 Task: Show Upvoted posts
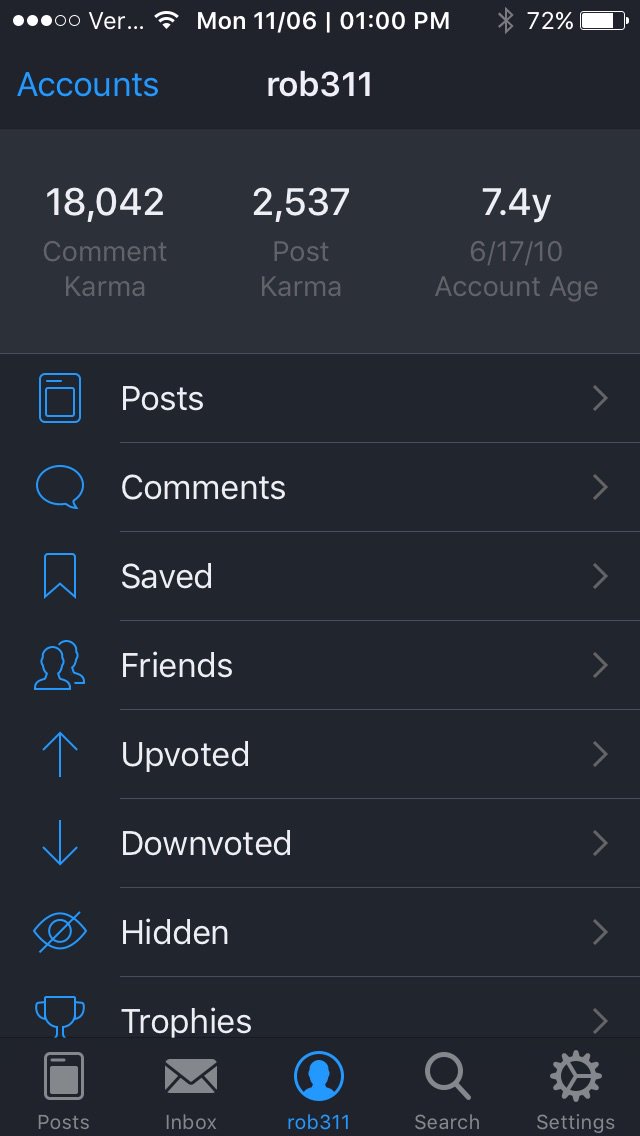[320, 754]
